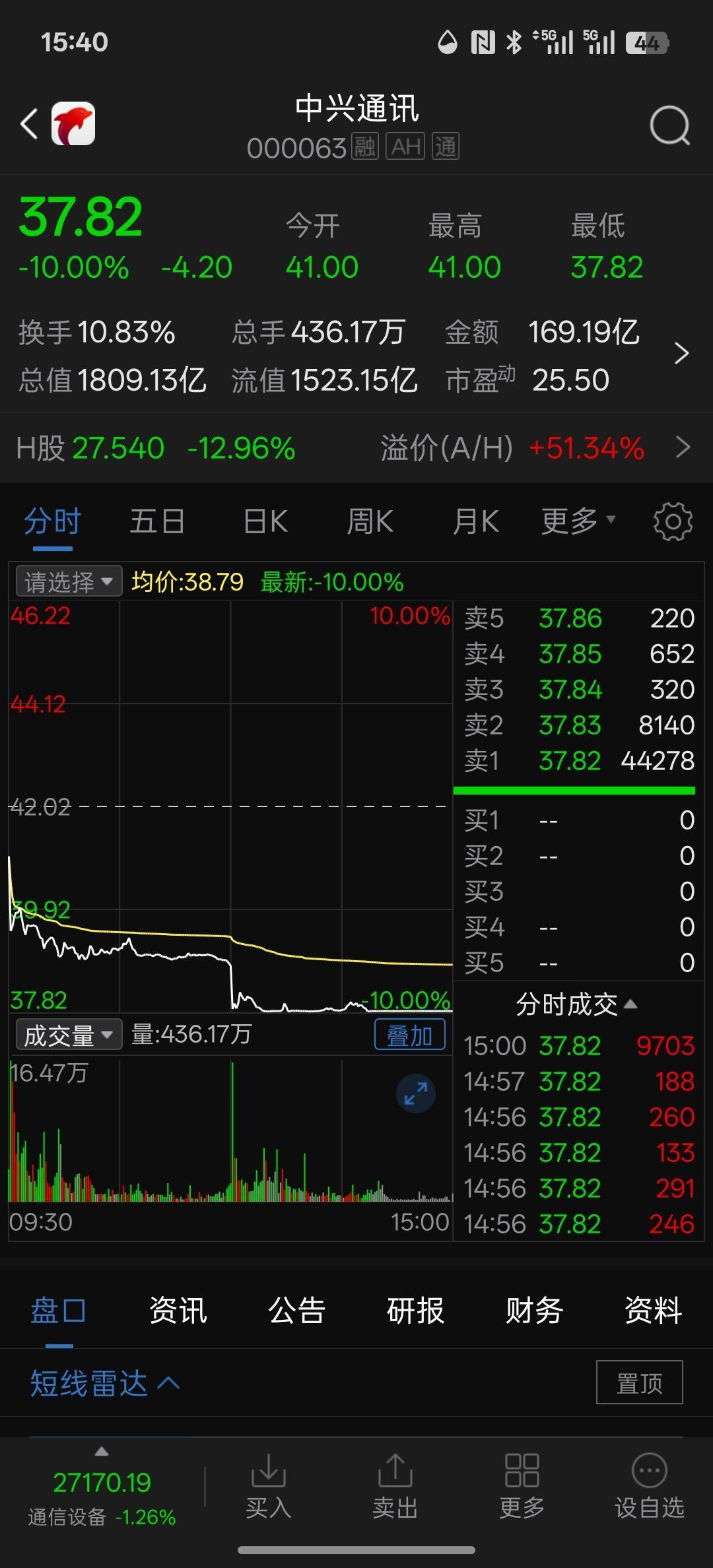The width and height of the screenshot is (713, 1568).
Task: Toggle the 叠加 overlay option
Action: click(409, 1034)
